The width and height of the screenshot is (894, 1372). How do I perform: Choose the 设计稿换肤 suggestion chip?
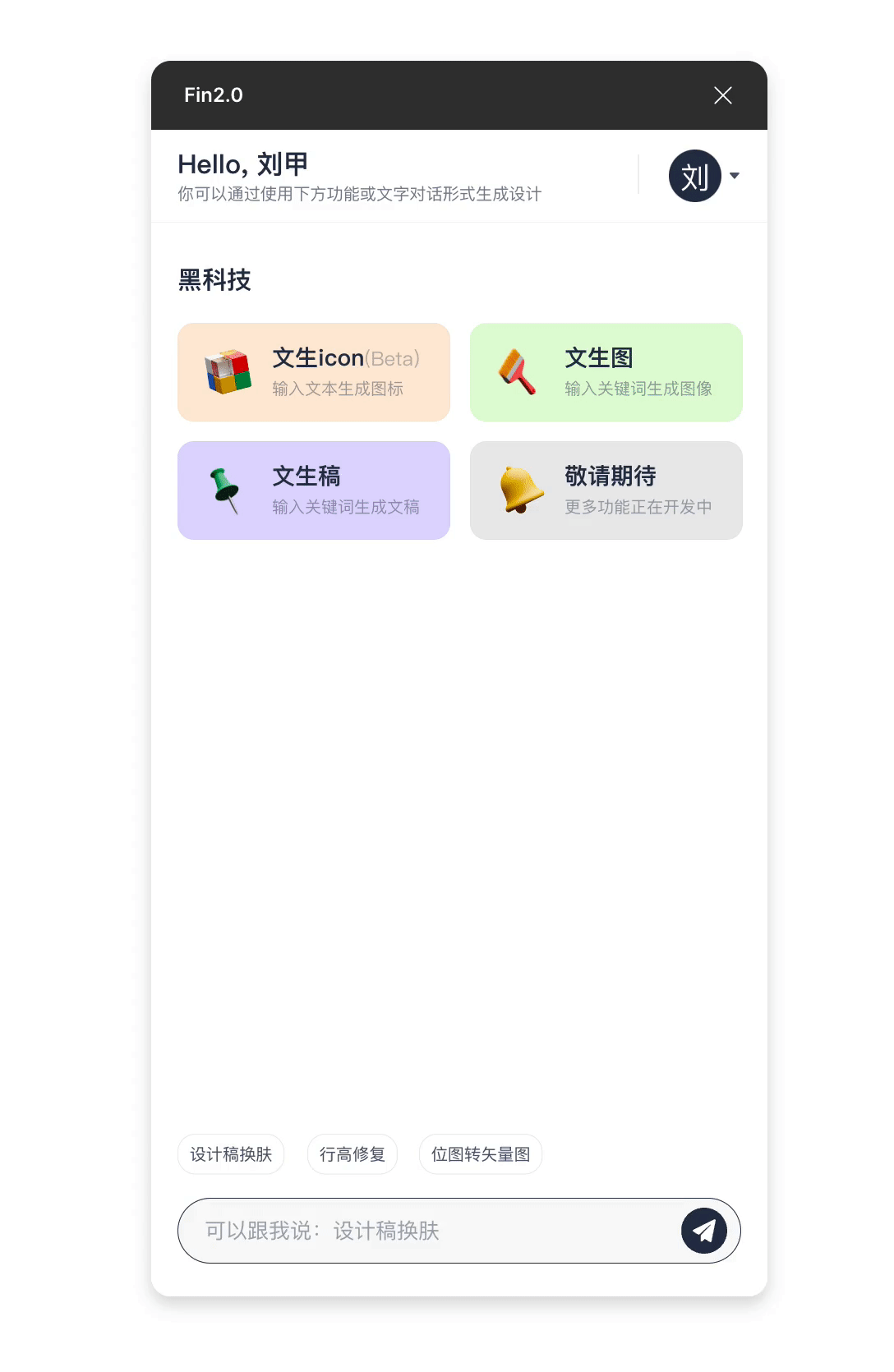pyautogui.click(x=231, y=1153)
